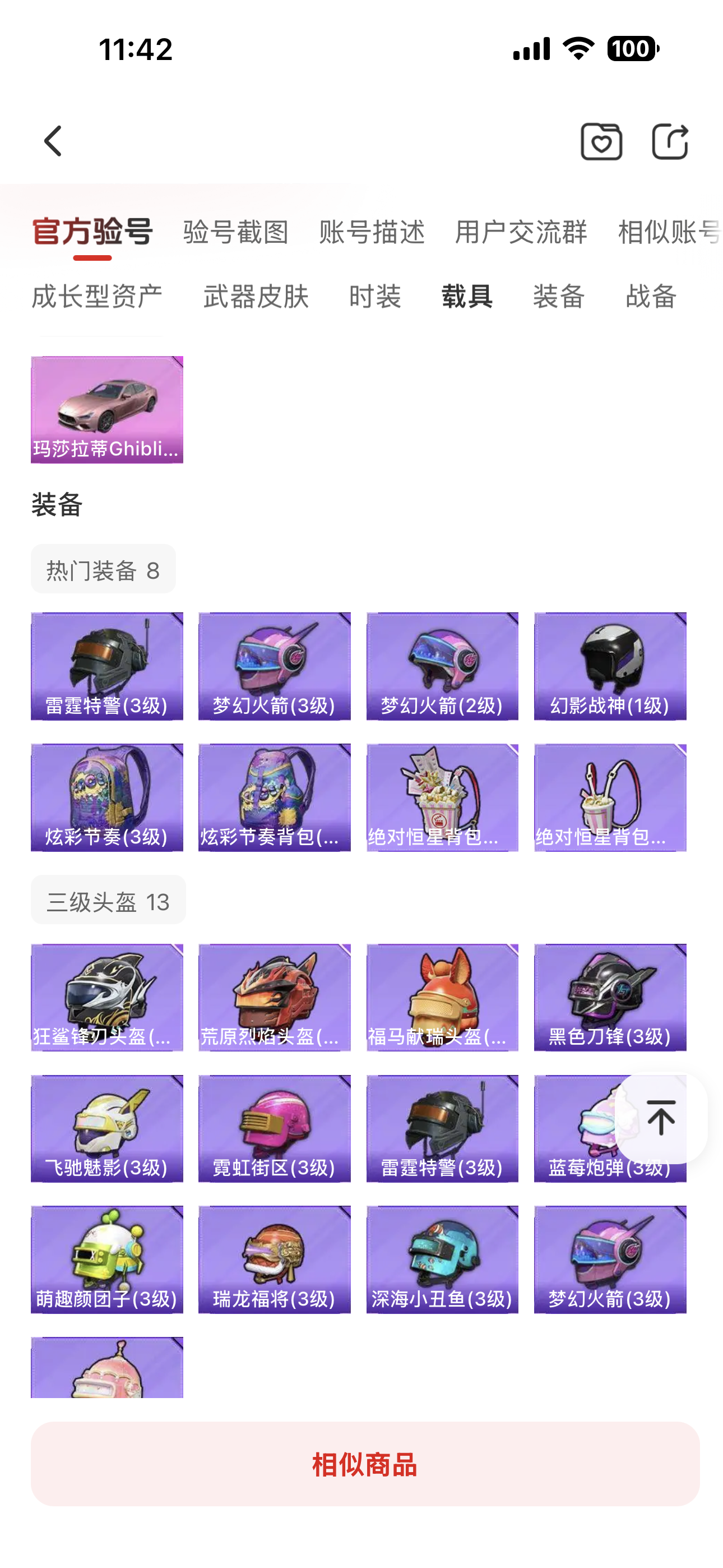
Task: Open the 战备 category
Action: point(651,297)
